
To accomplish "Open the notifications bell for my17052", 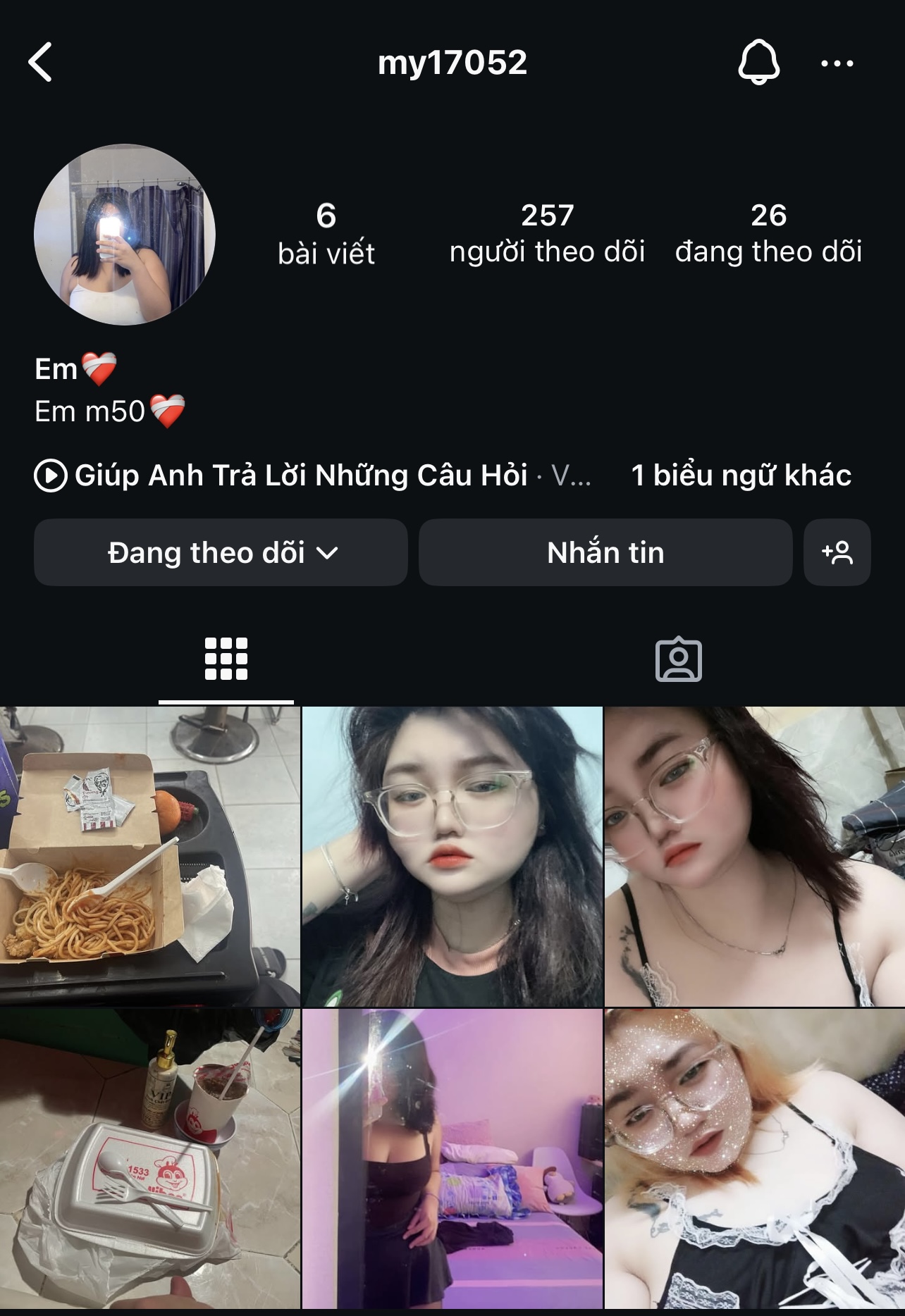I will [x=758, y=63].
